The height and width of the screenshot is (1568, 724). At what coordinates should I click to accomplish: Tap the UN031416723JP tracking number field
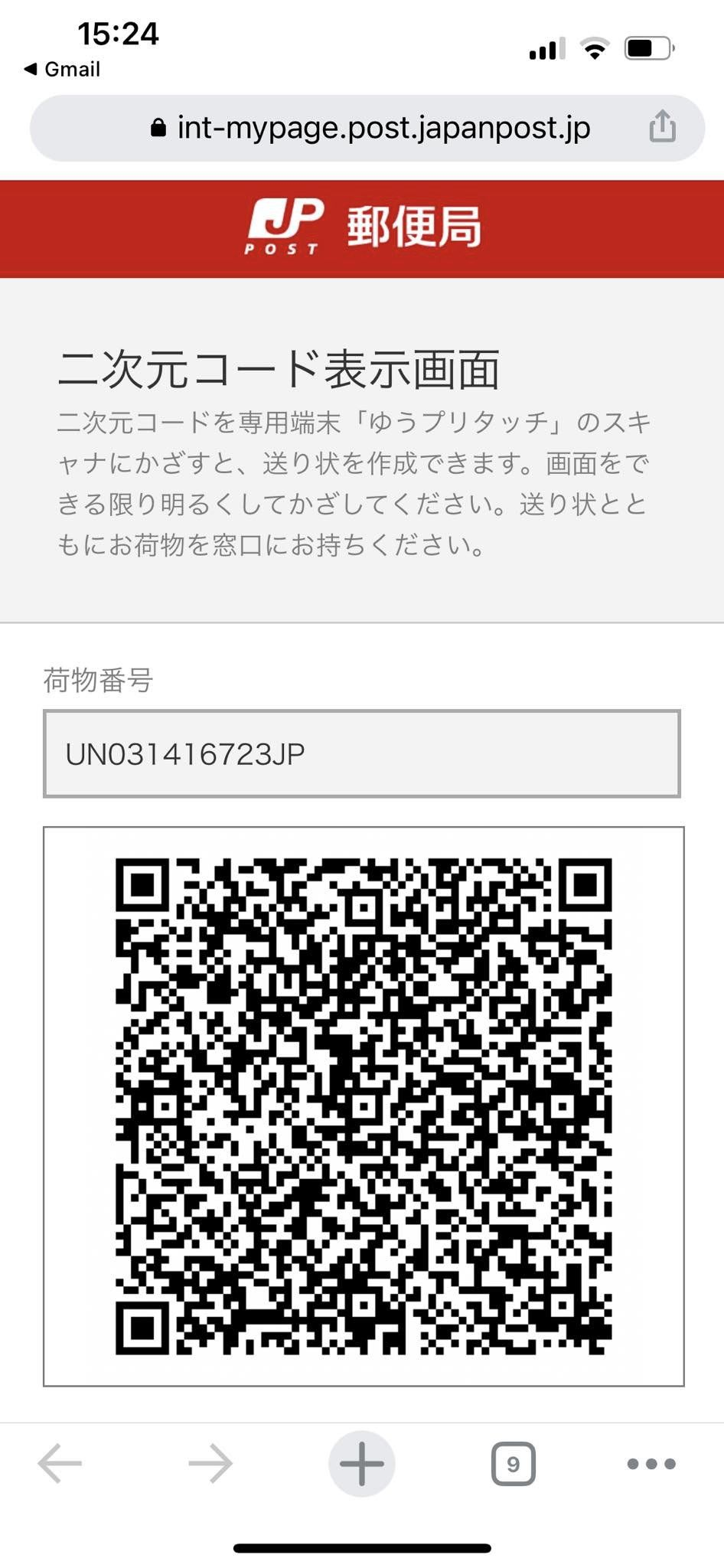click(362, 753)
